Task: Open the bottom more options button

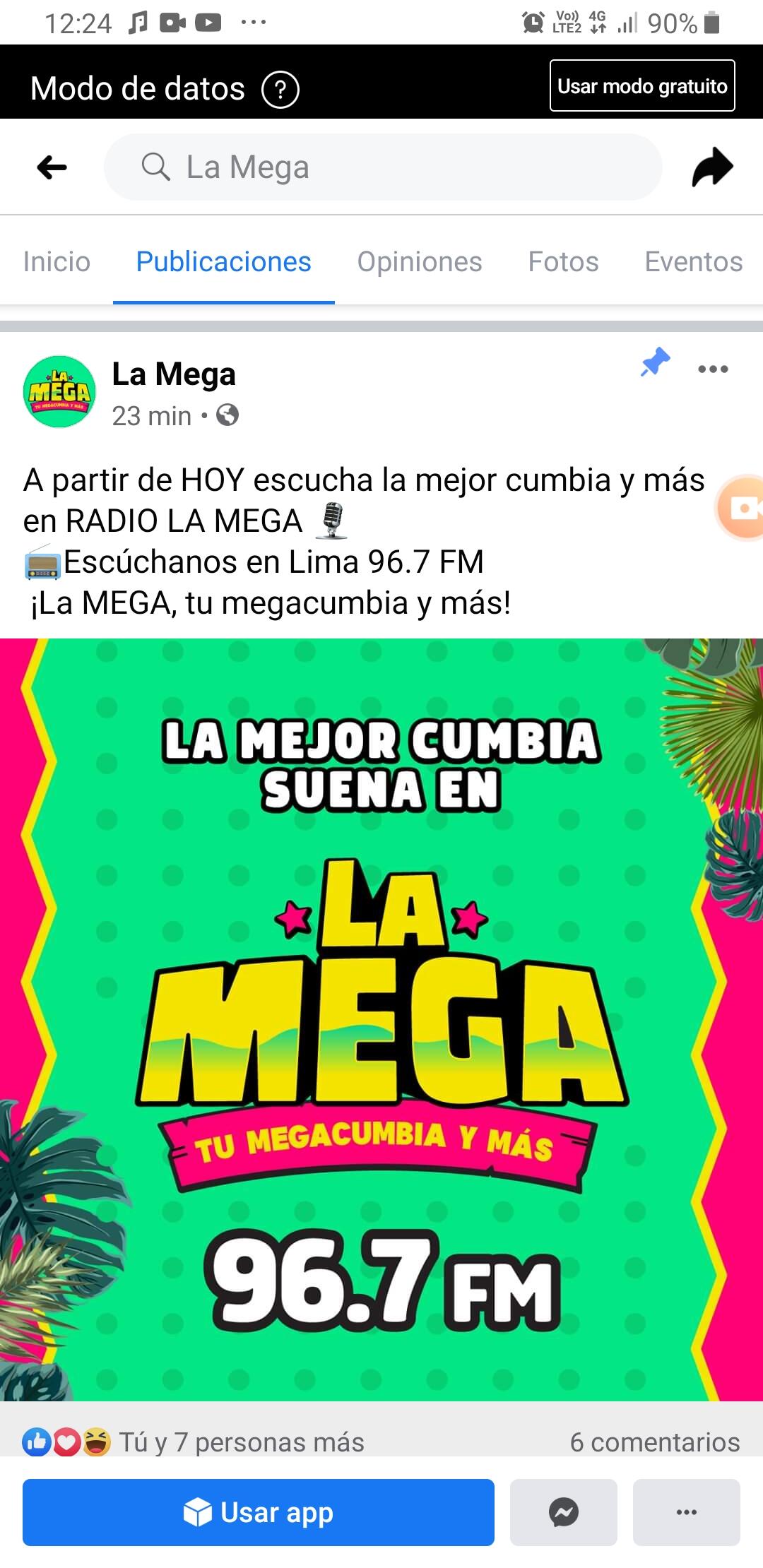Action: point(686,1513)
